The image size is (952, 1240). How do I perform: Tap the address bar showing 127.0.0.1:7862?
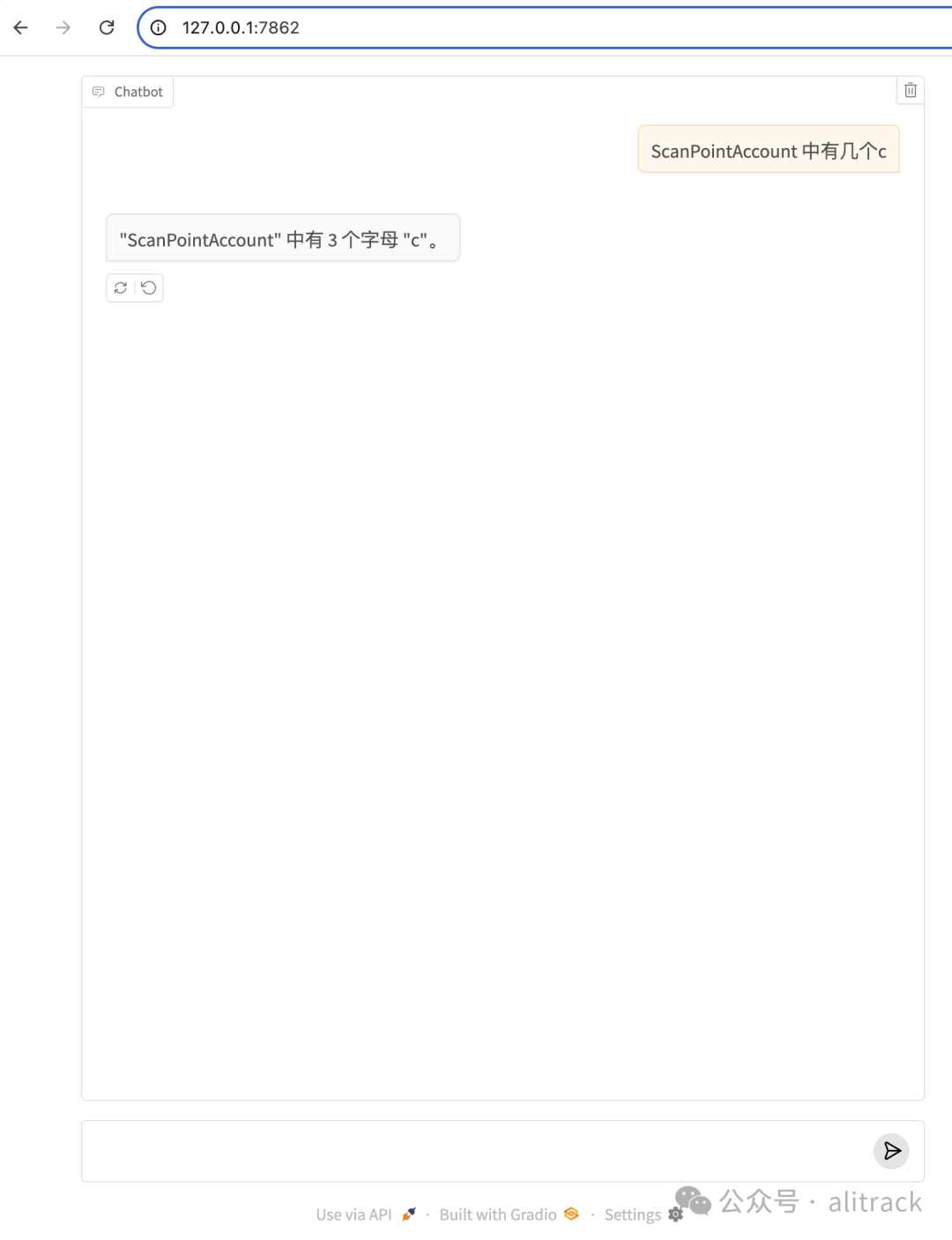[529, 27]
